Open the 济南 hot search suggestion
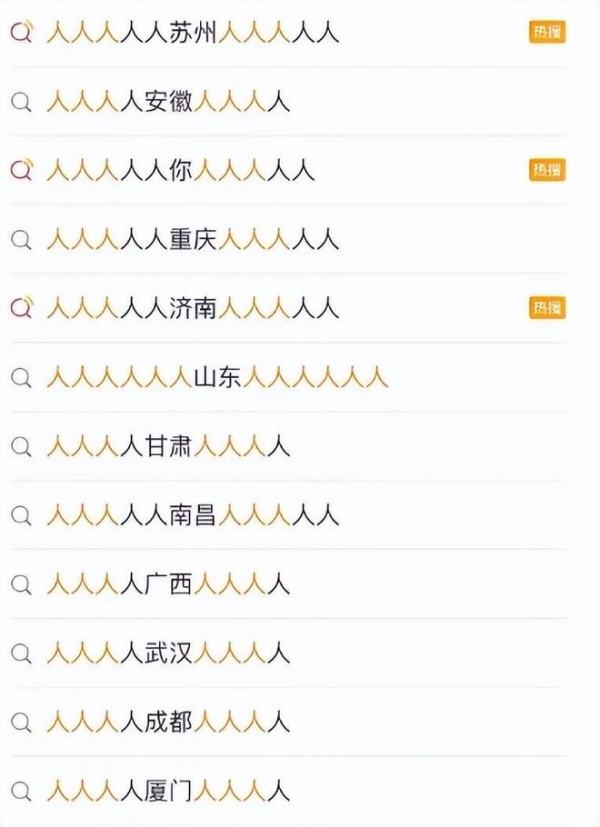The image size is (600, 827). [x=193, y=308]
